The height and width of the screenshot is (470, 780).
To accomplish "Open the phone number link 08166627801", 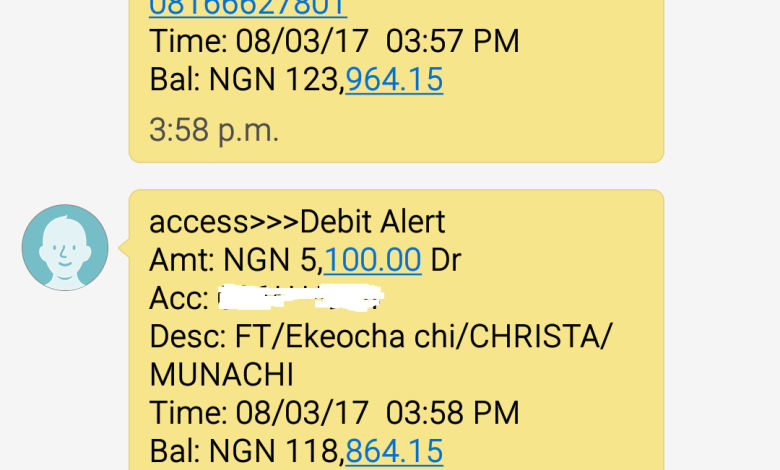I will point(248,8).
